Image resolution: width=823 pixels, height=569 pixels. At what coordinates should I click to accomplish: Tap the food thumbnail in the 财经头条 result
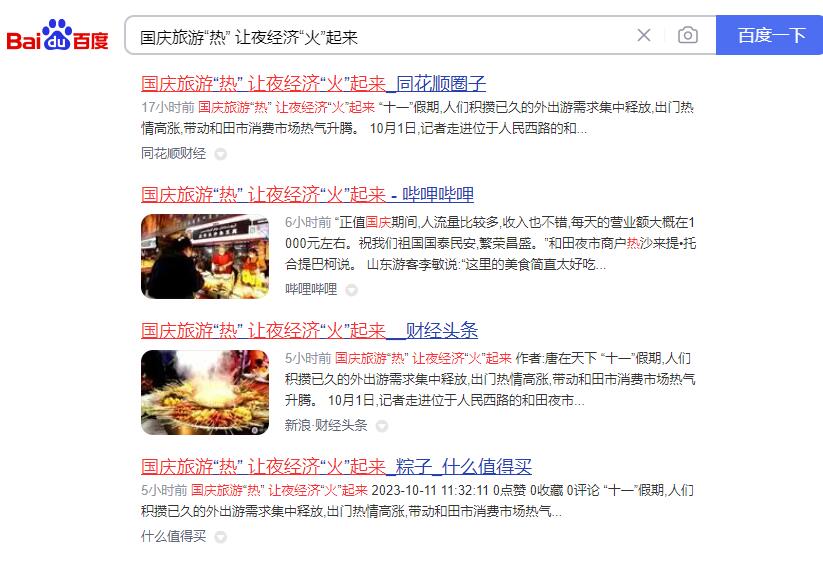click(x=205, y=392)
